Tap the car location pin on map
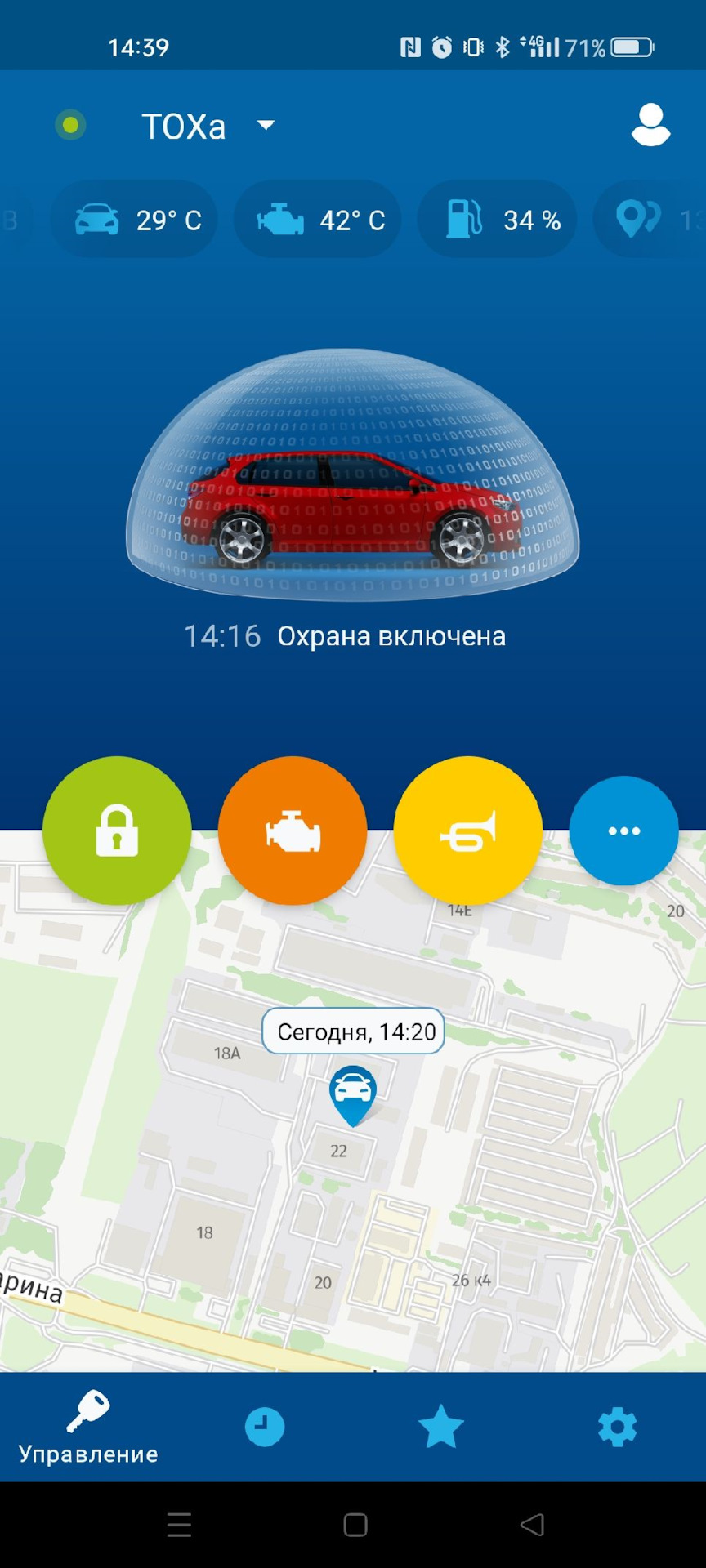This screenshot has height=1568, width=706. click(352, 1093)
